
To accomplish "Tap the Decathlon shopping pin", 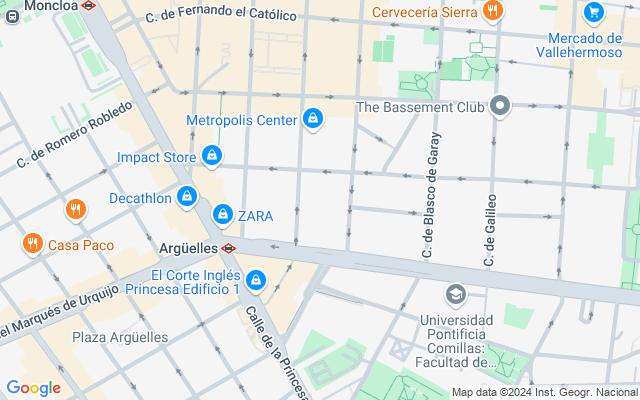I will (187, 197).
